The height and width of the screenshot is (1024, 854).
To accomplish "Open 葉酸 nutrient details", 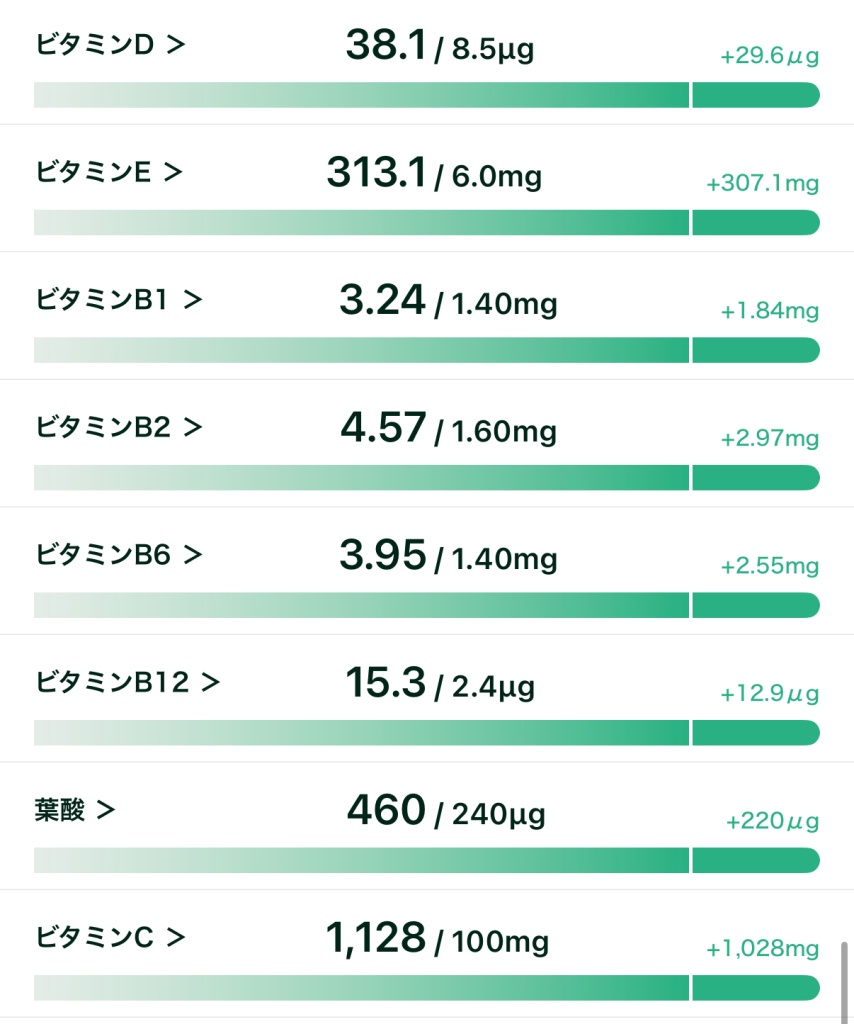I will pos(75,810).
